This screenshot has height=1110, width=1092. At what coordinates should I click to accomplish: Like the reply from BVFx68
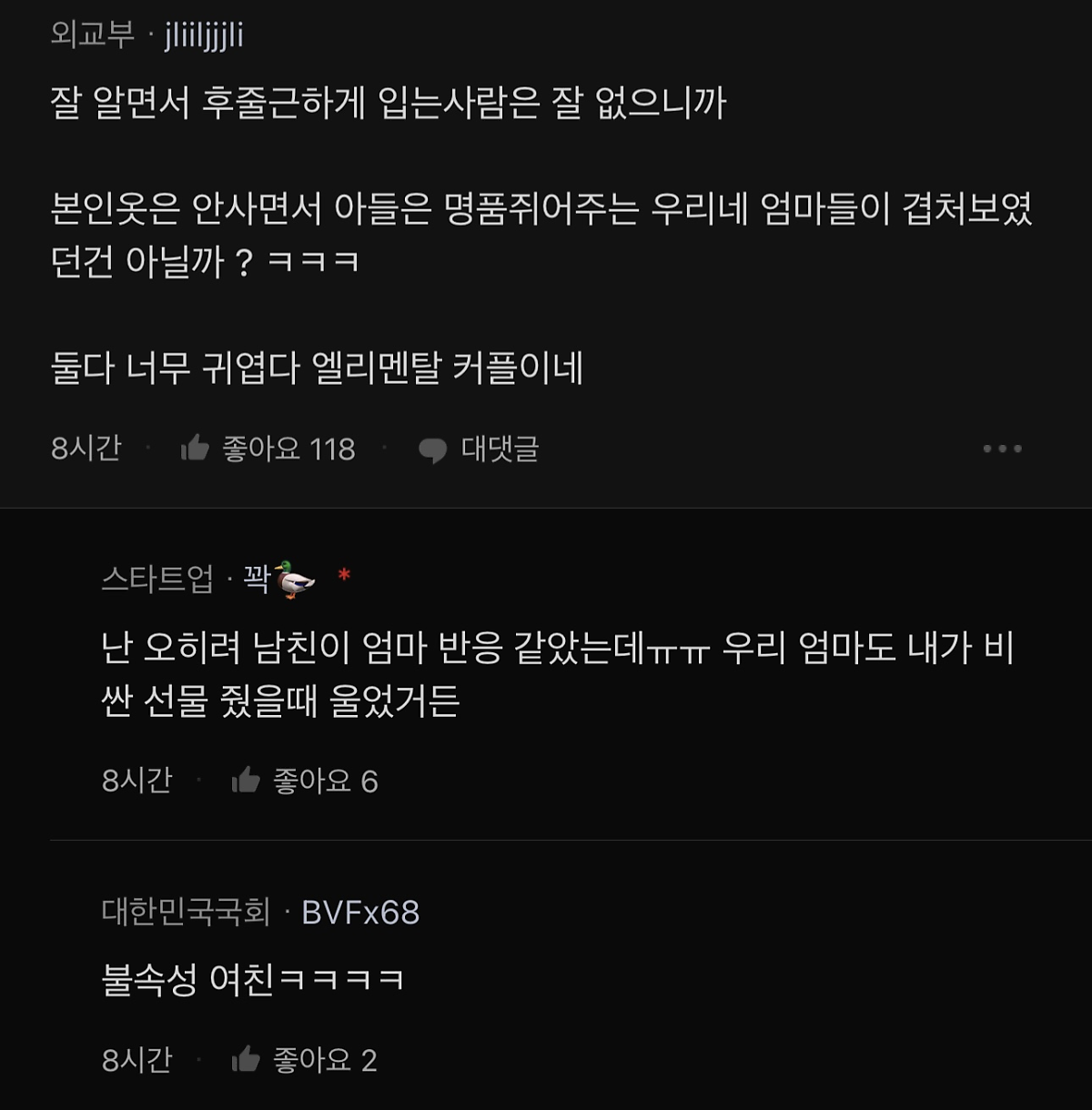[x=247, y=1060]
